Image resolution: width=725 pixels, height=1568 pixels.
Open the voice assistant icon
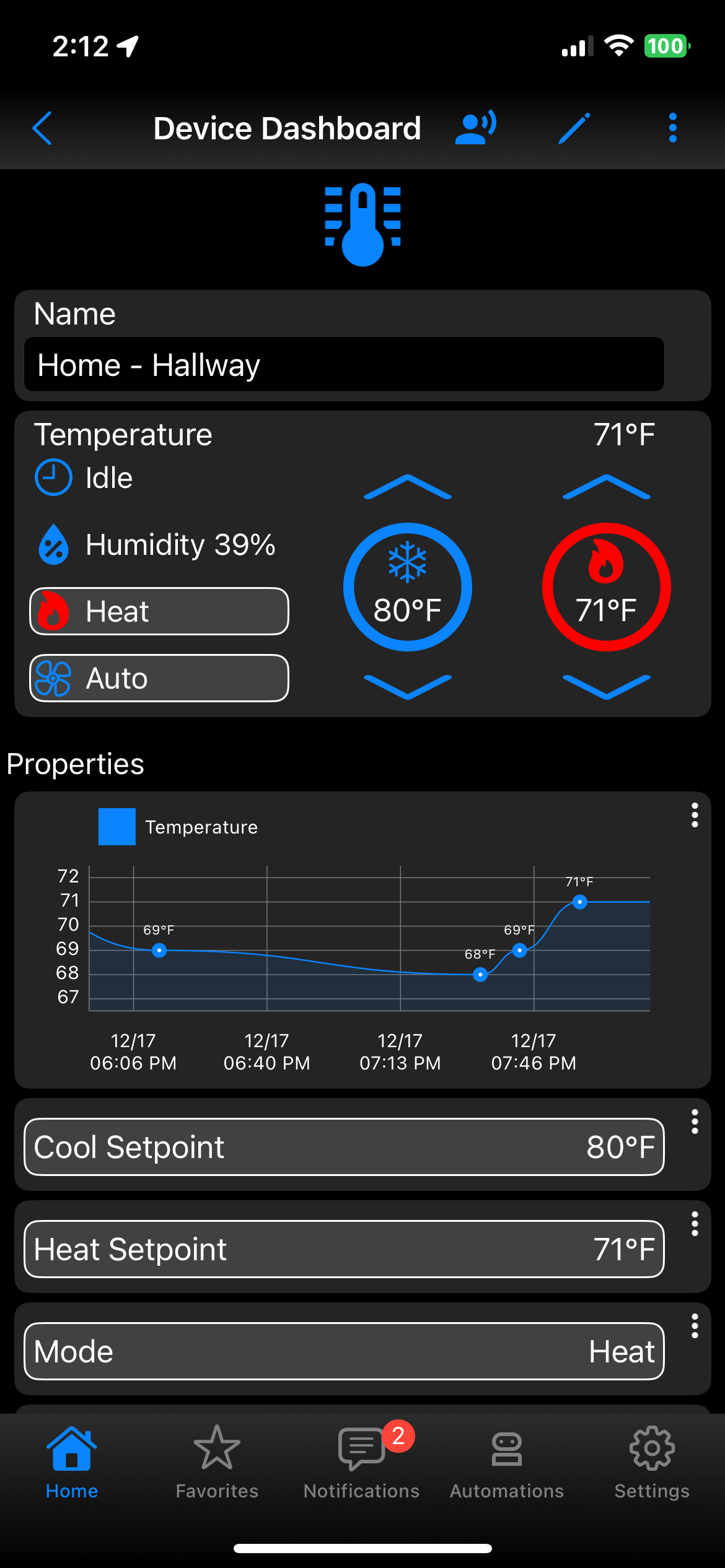(x=475, y=128)
